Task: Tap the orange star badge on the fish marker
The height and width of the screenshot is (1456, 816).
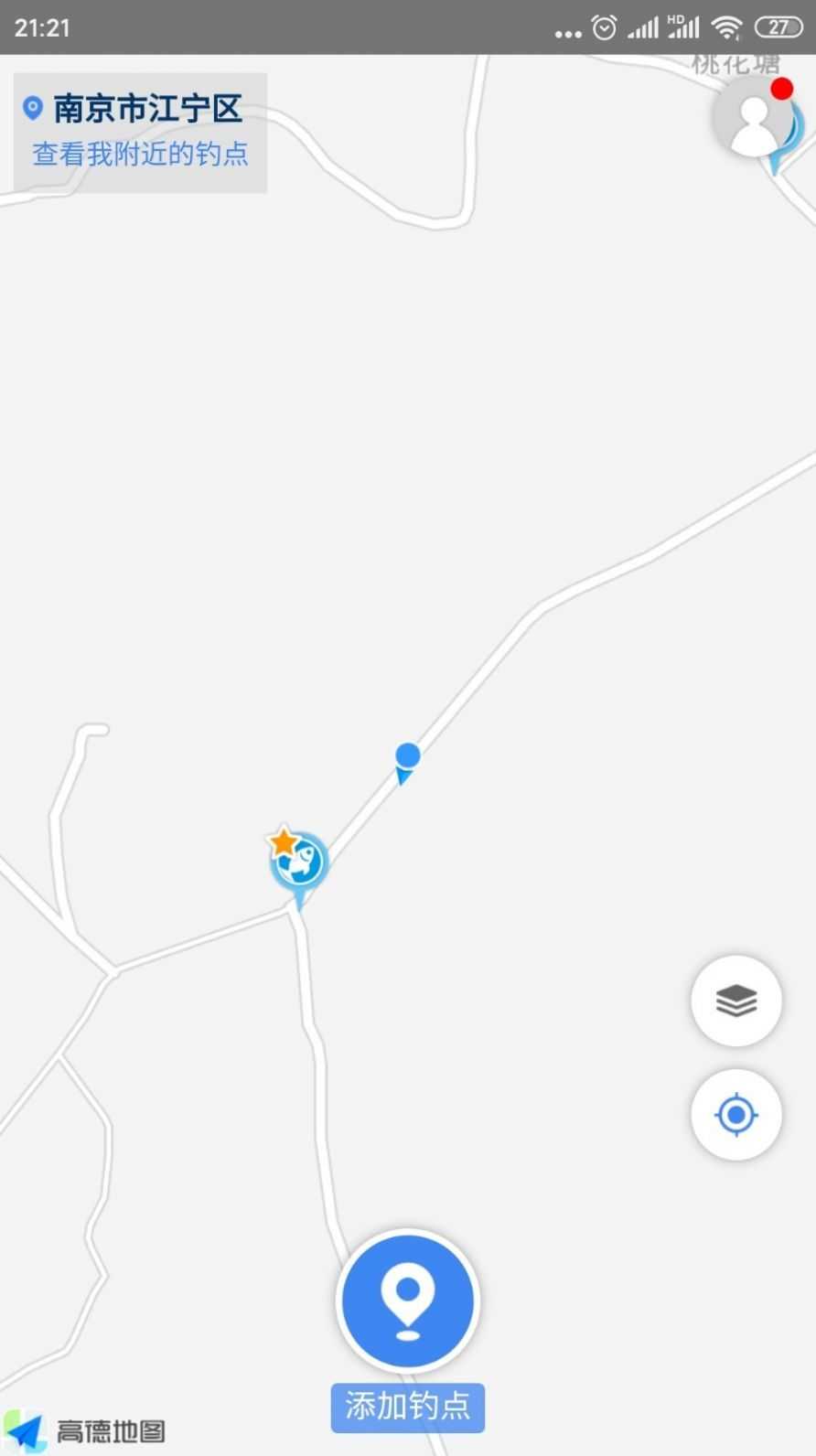Action: click(284, 839)
